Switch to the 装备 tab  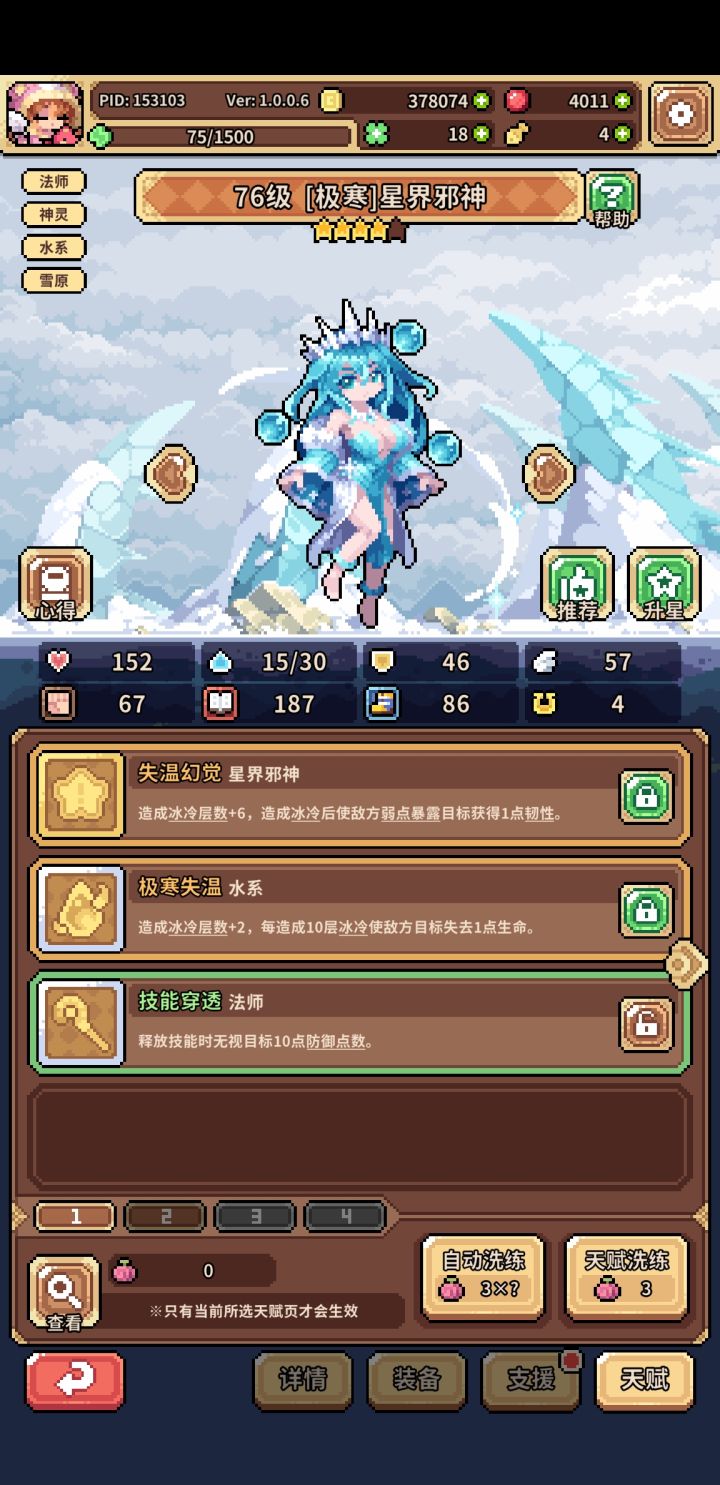point(417,1380)
